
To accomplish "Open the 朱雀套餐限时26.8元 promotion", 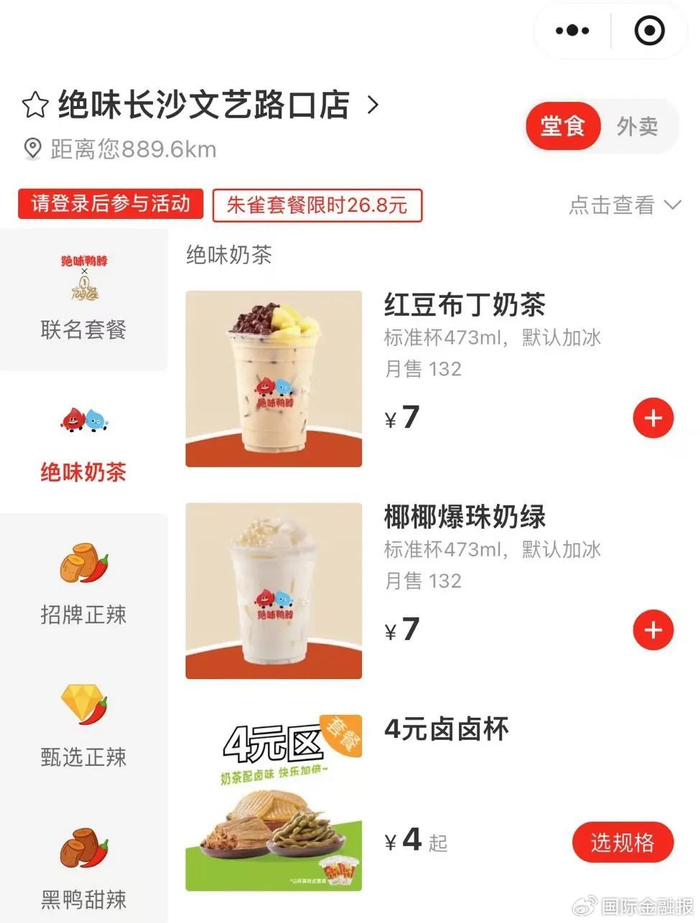I will (x=317, y=206).
